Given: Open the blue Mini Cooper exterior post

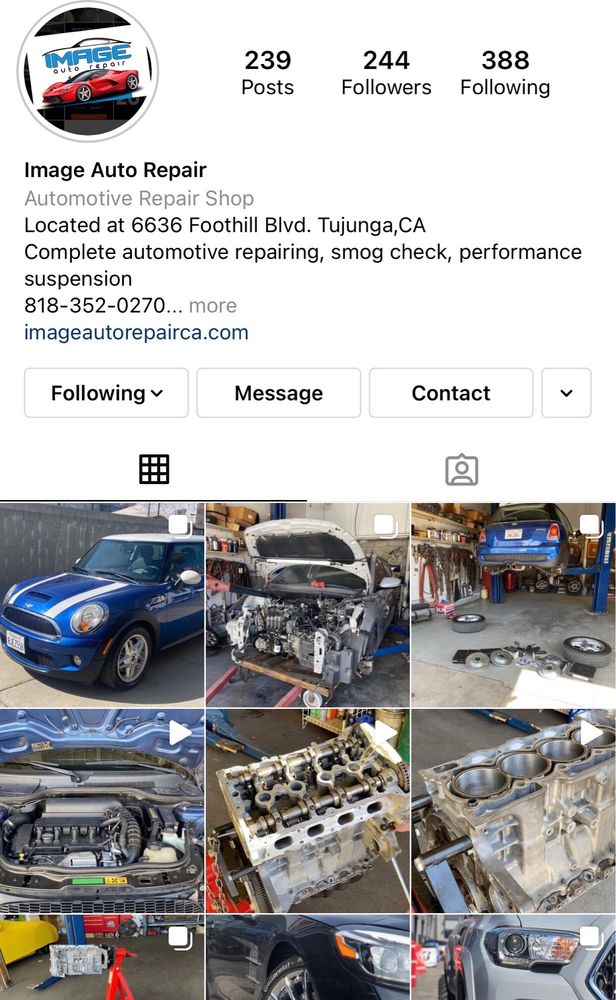Looking at the screenshot, I should click(x=102, y=605).
